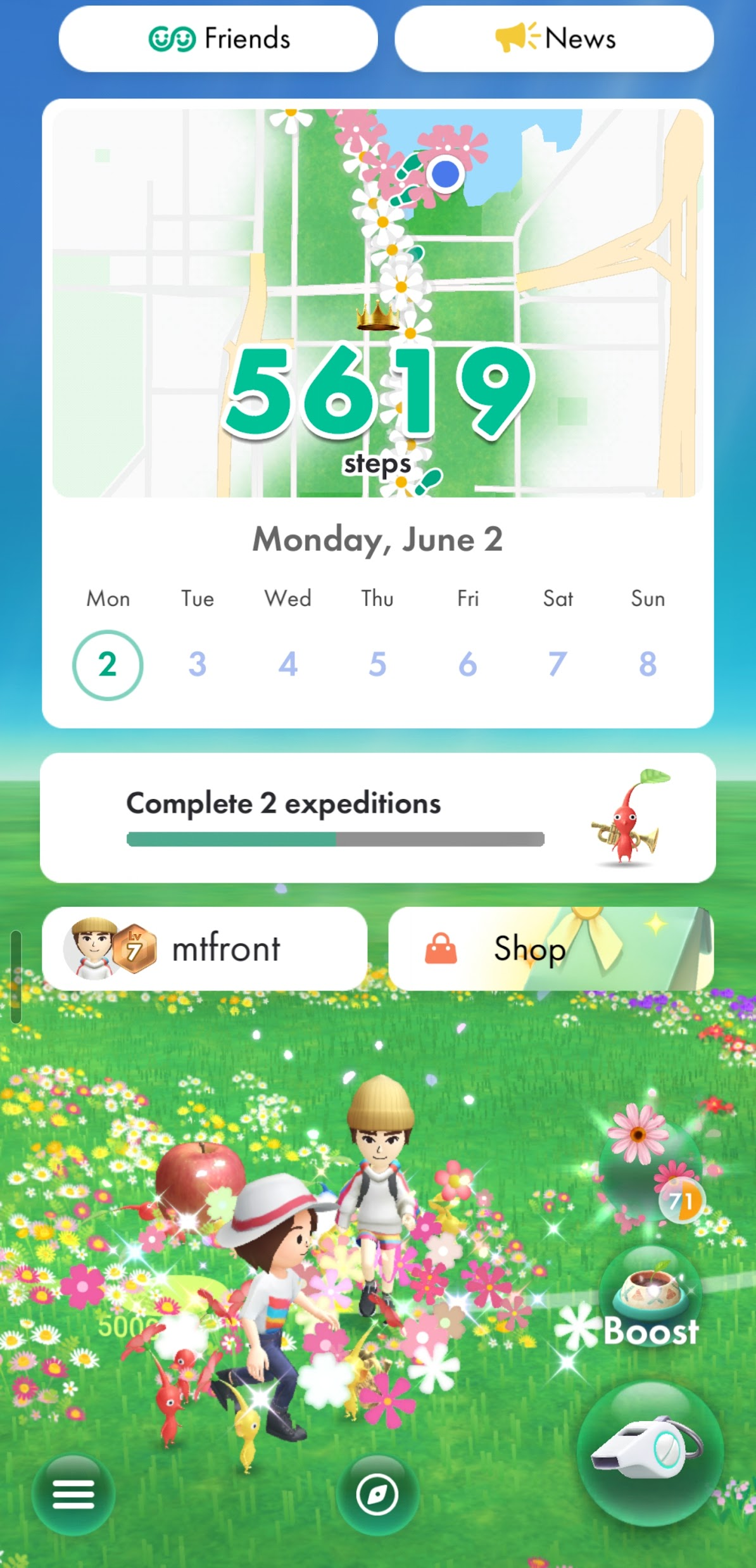Viewport: 756px width, 1568px height.
Task: Select Wednesday the 4th in the week
Action: [x=288, y=664]
